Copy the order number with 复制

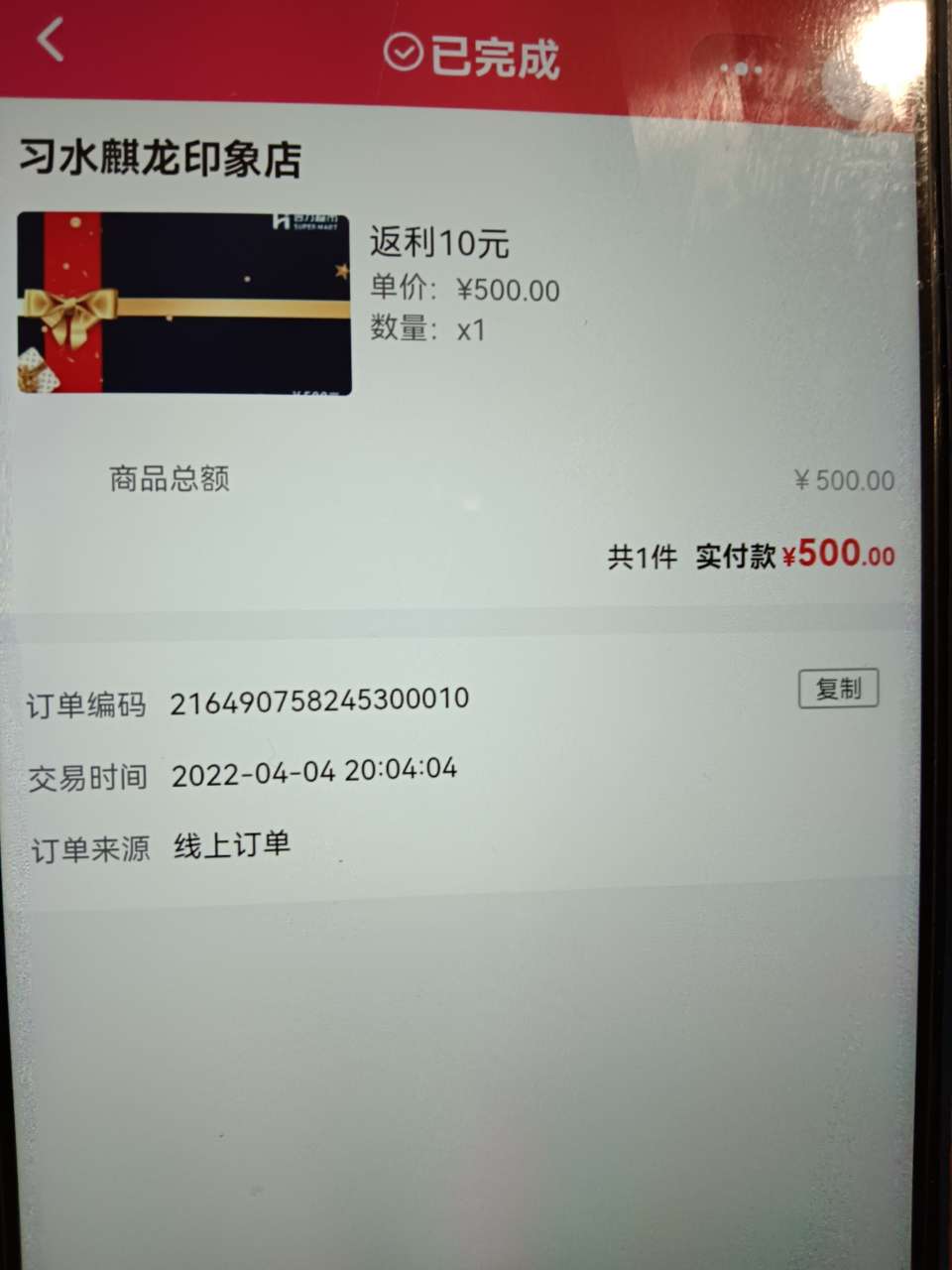coord(838,688)
